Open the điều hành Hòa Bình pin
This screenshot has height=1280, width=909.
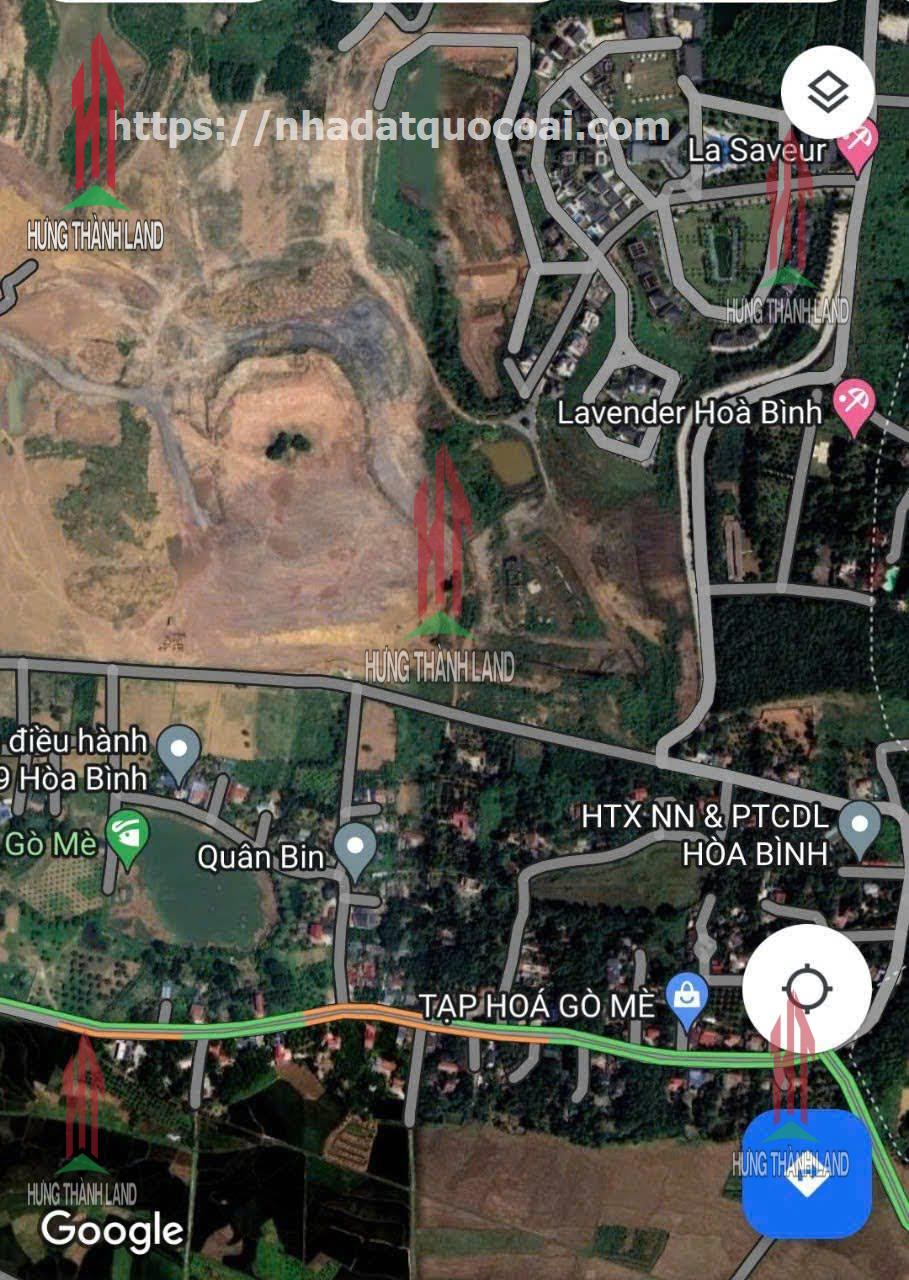tap(179, 753)
